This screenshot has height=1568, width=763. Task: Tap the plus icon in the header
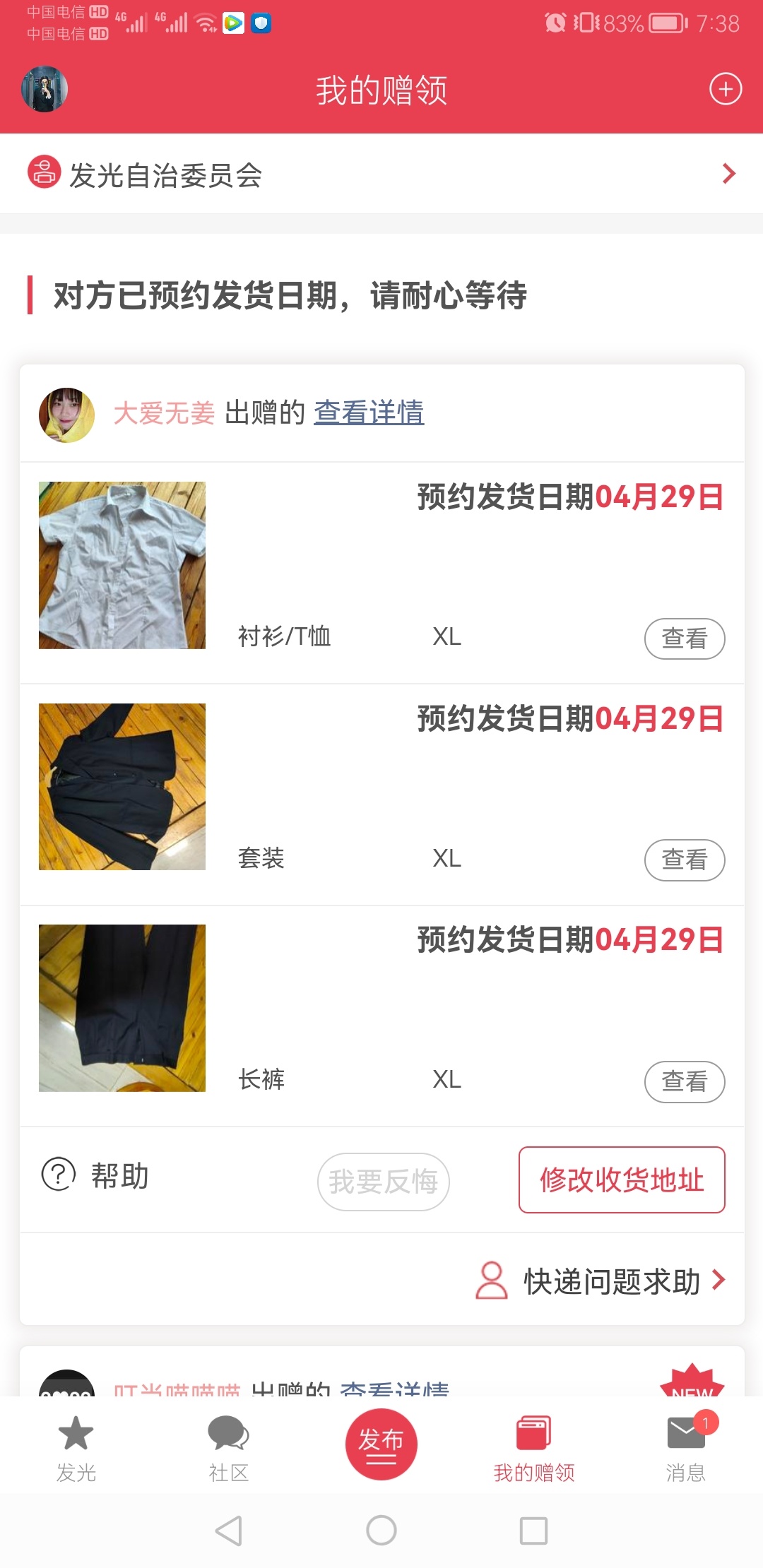(726, 90)
